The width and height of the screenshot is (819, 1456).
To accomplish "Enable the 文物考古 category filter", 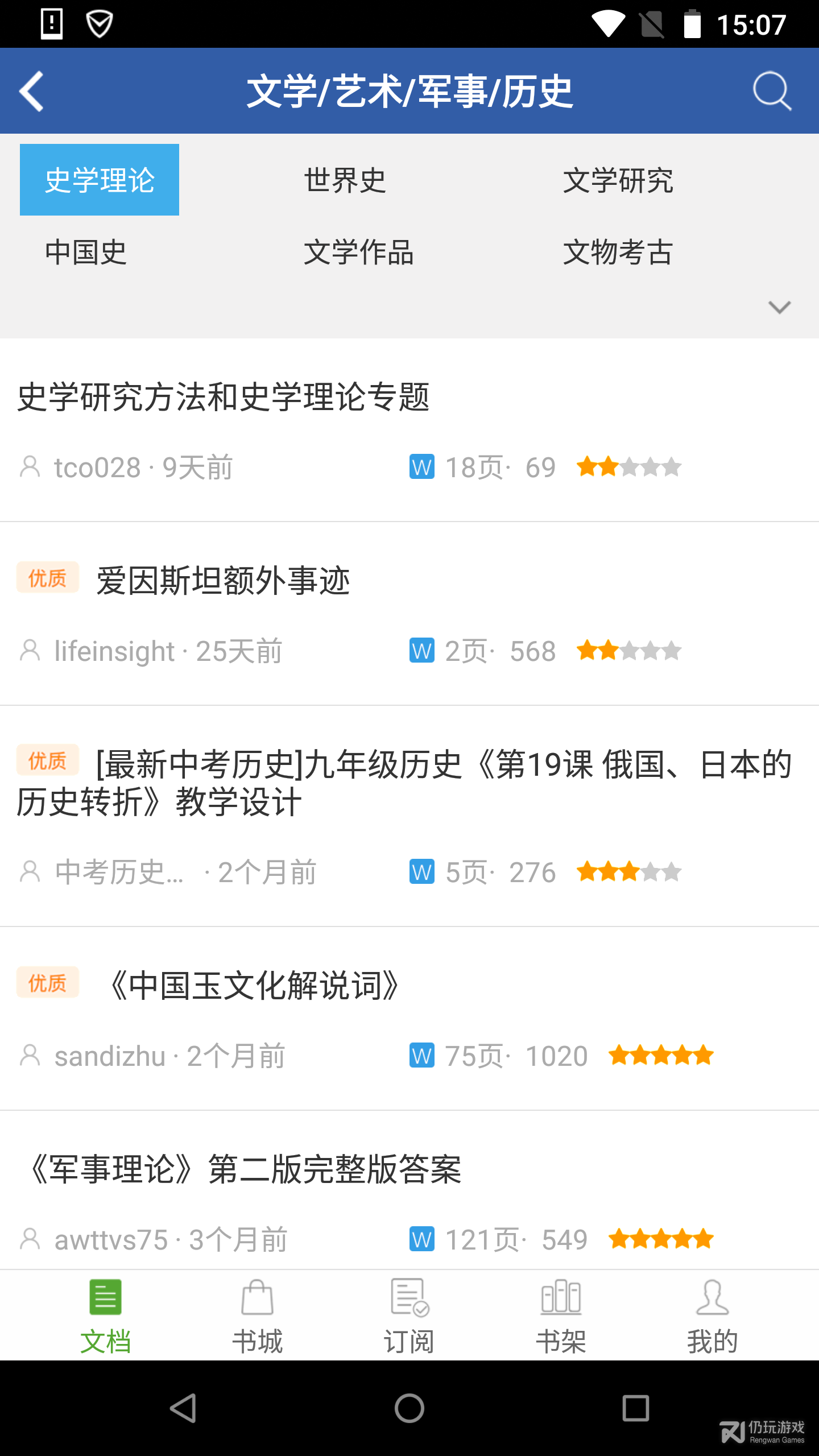I will [x=617, y=254].
